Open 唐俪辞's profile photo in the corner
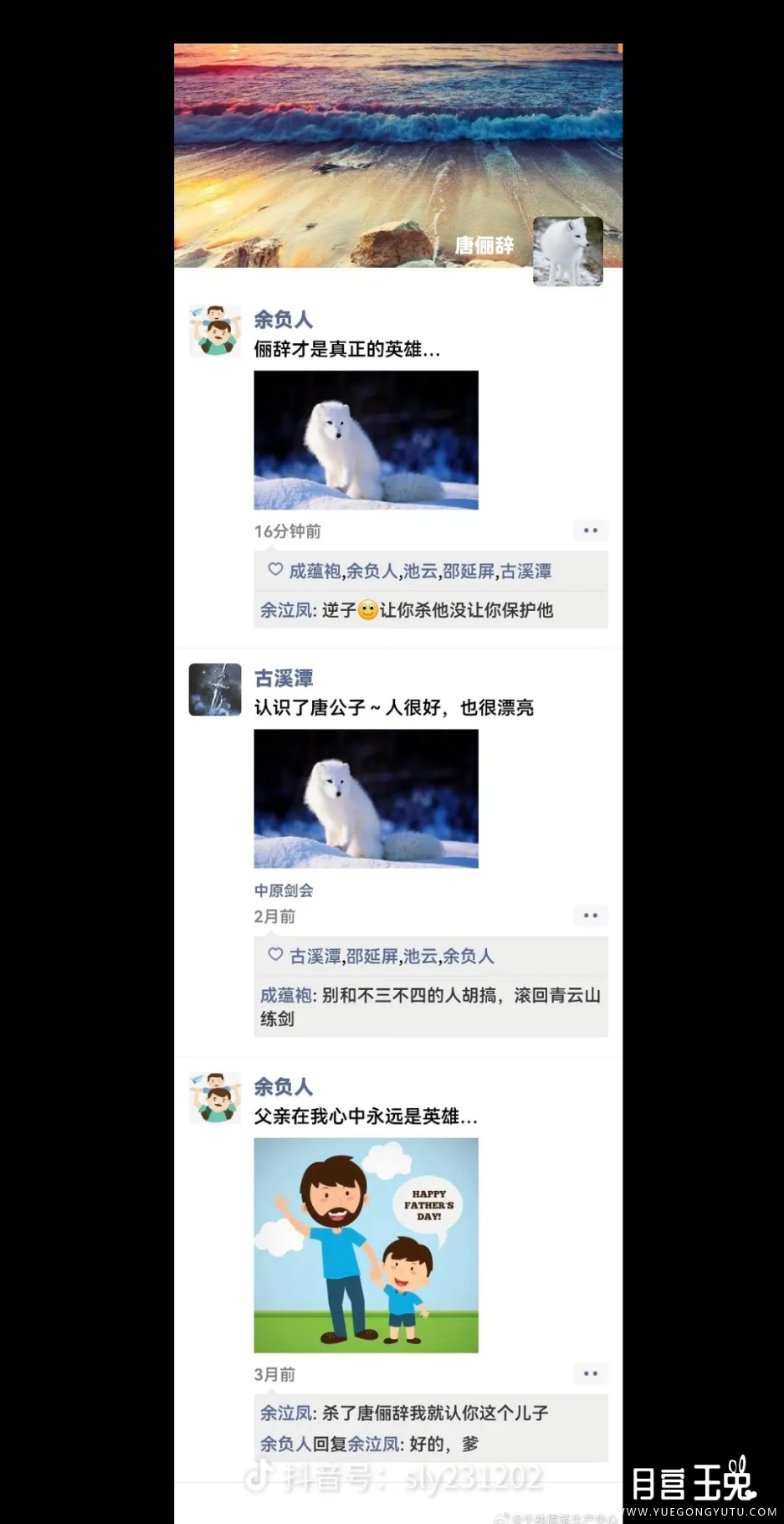The height and width of the screenshot is (1524, 784). tap(567, 250)
